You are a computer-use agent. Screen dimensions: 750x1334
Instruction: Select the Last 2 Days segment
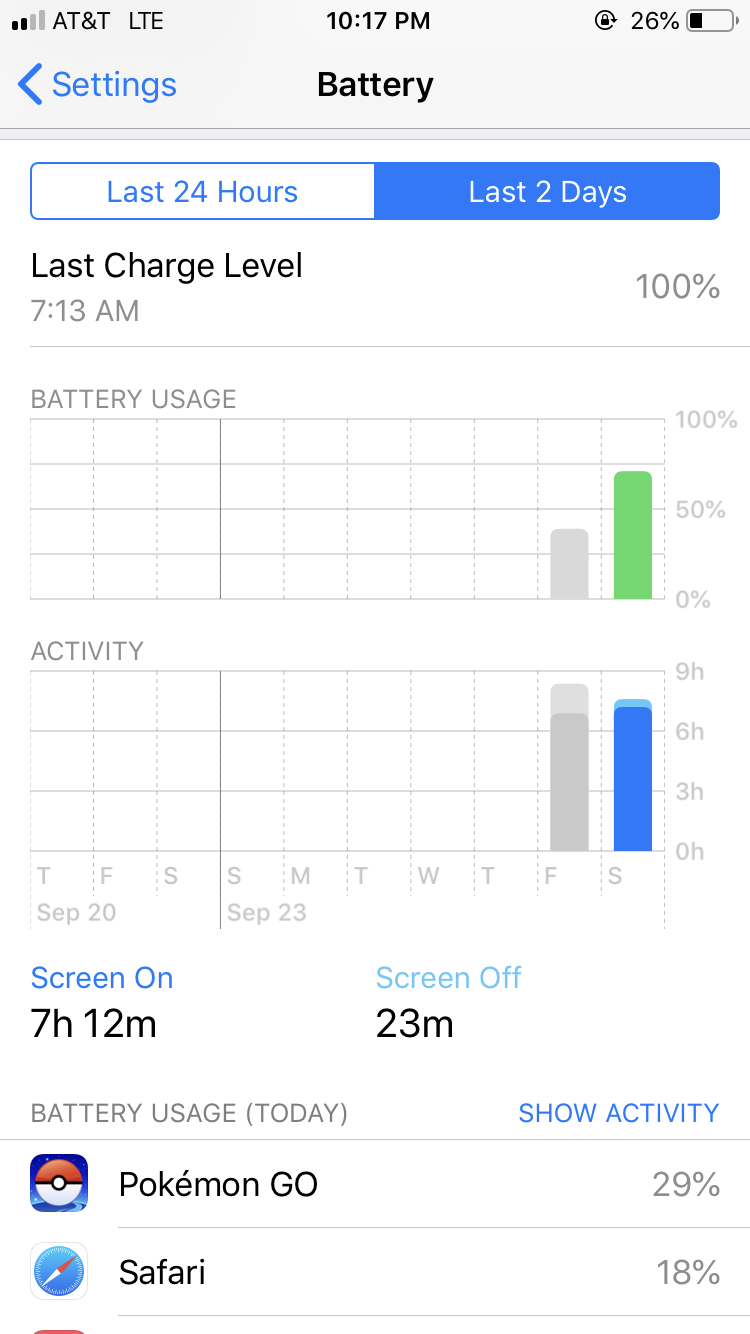[547, 191]
